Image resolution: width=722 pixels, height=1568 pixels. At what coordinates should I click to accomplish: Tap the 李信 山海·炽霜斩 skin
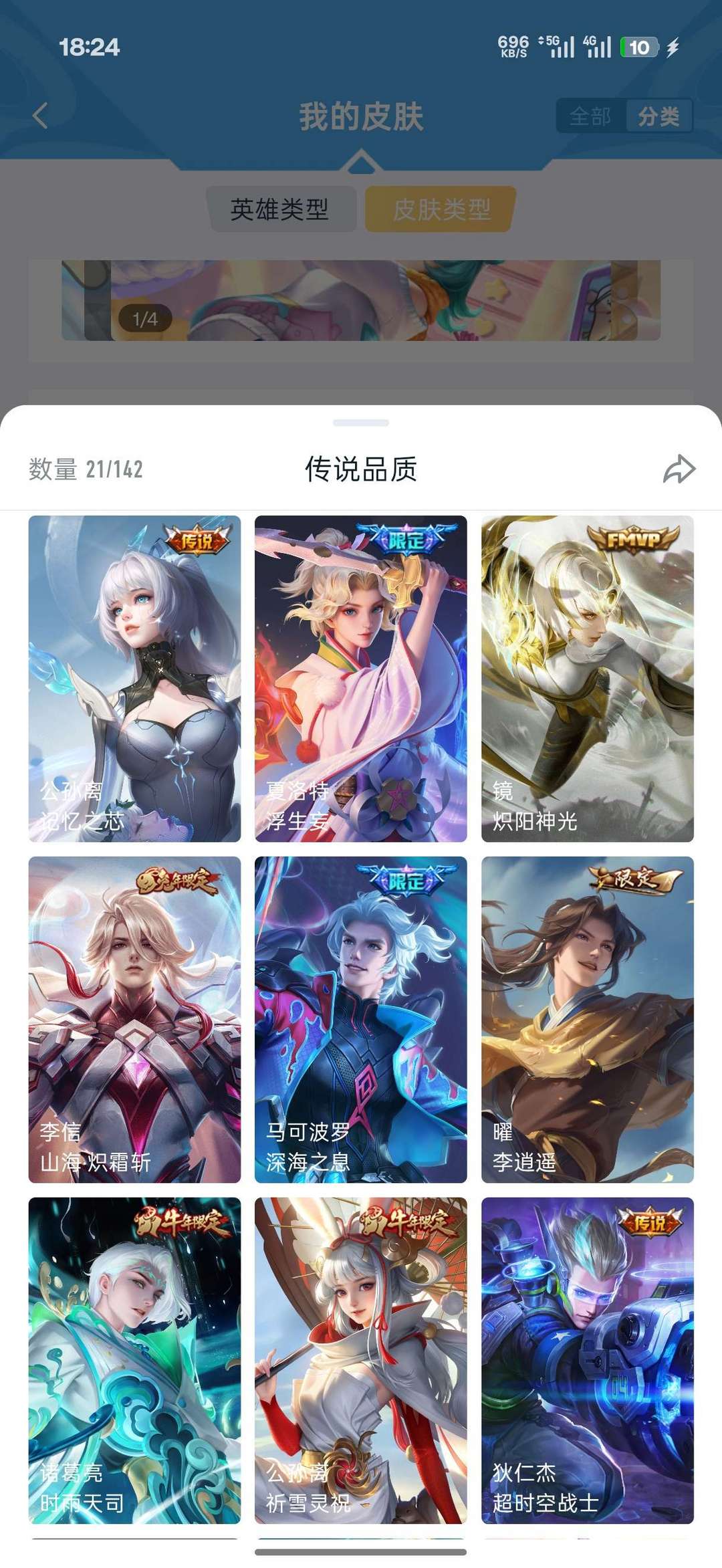pos(134,1019)
